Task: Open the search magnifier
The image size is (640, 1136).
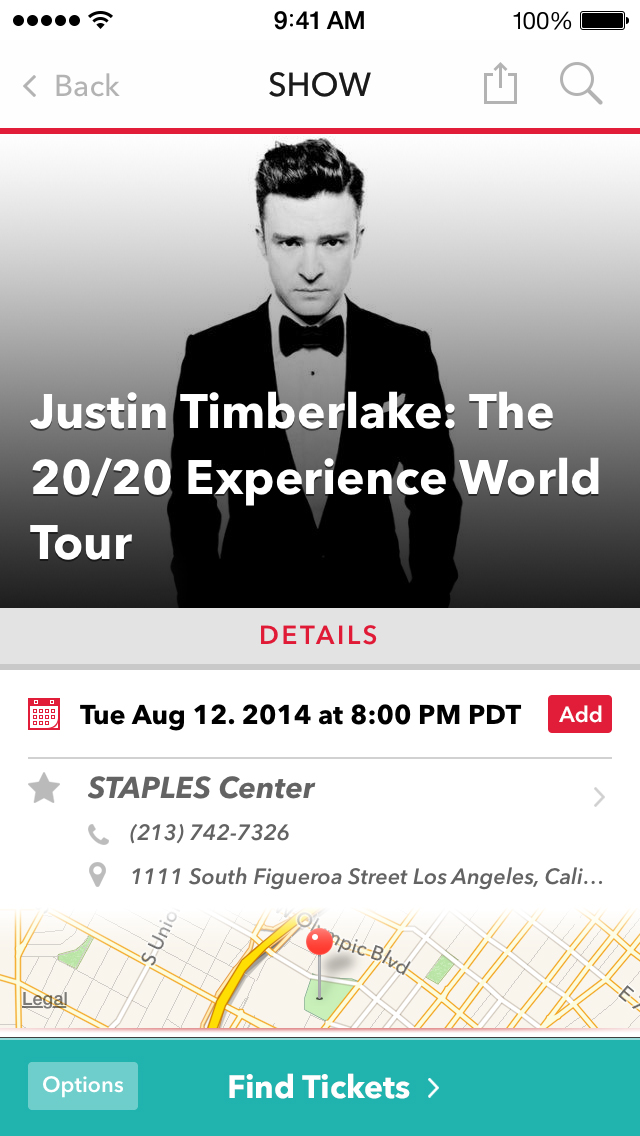Action: point(581,85)
